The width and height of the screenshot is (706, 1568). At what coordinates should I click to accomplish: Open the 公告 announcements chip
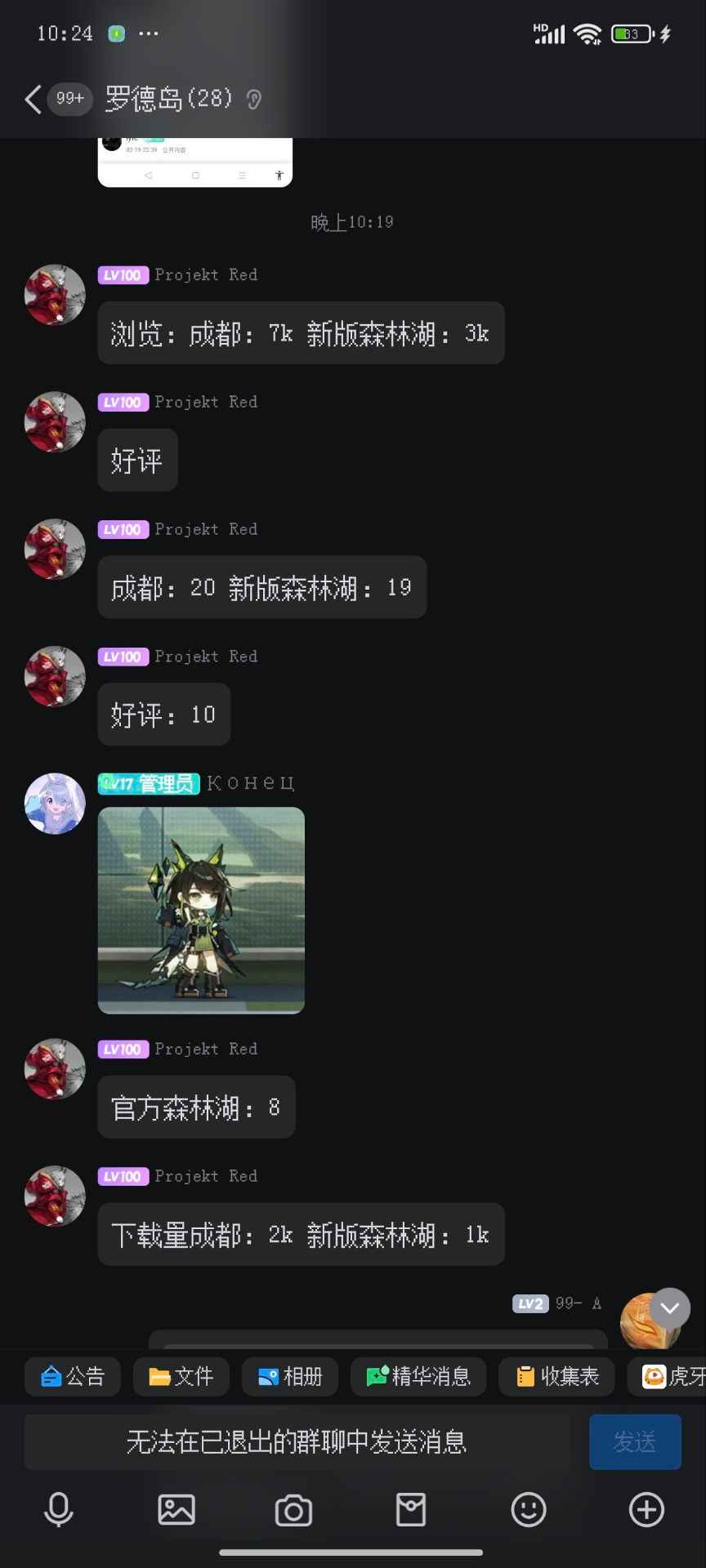73,1377
